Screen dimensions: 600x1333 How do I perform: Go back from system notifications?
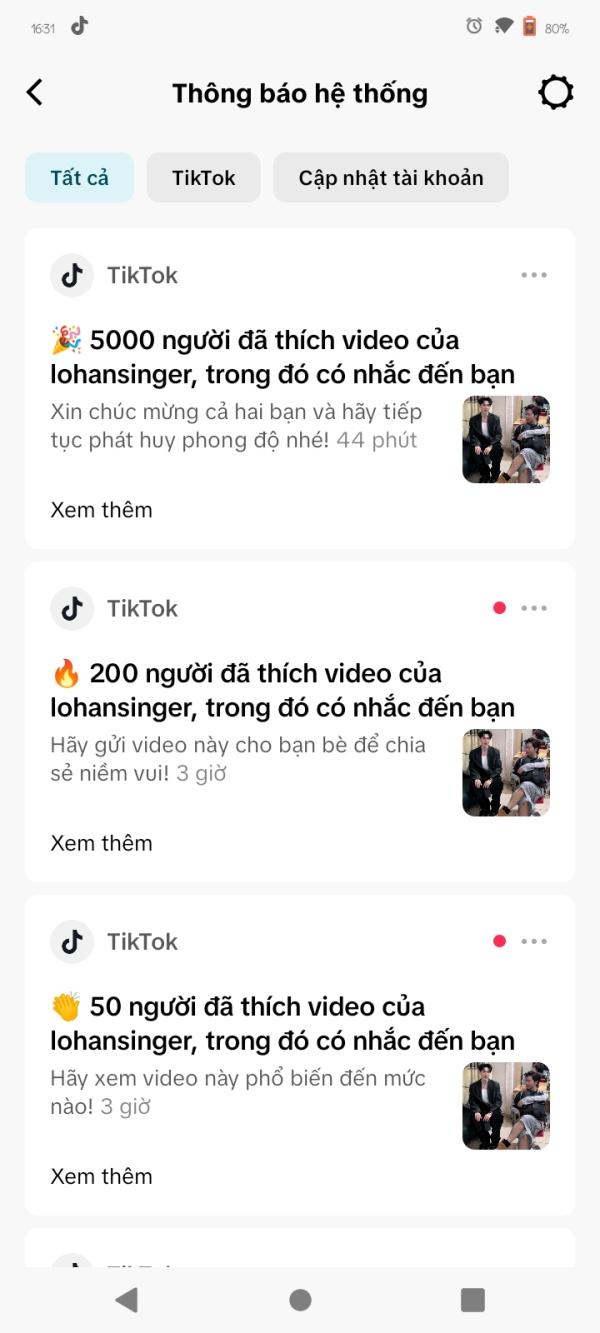(x=35, y=93)
